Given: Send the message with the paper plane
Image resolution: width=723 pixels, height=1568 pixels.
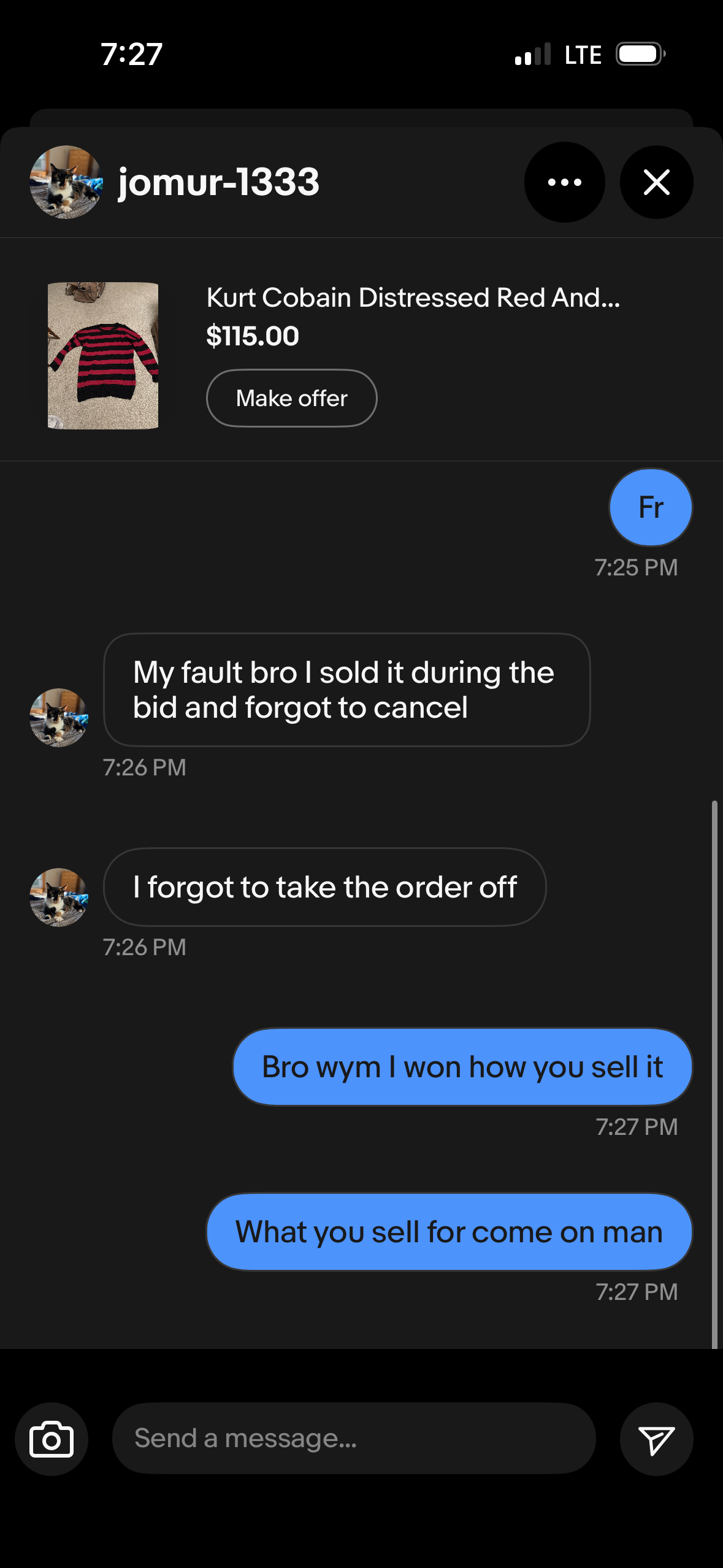Looking at the screenshot, I should (656, 1439).
